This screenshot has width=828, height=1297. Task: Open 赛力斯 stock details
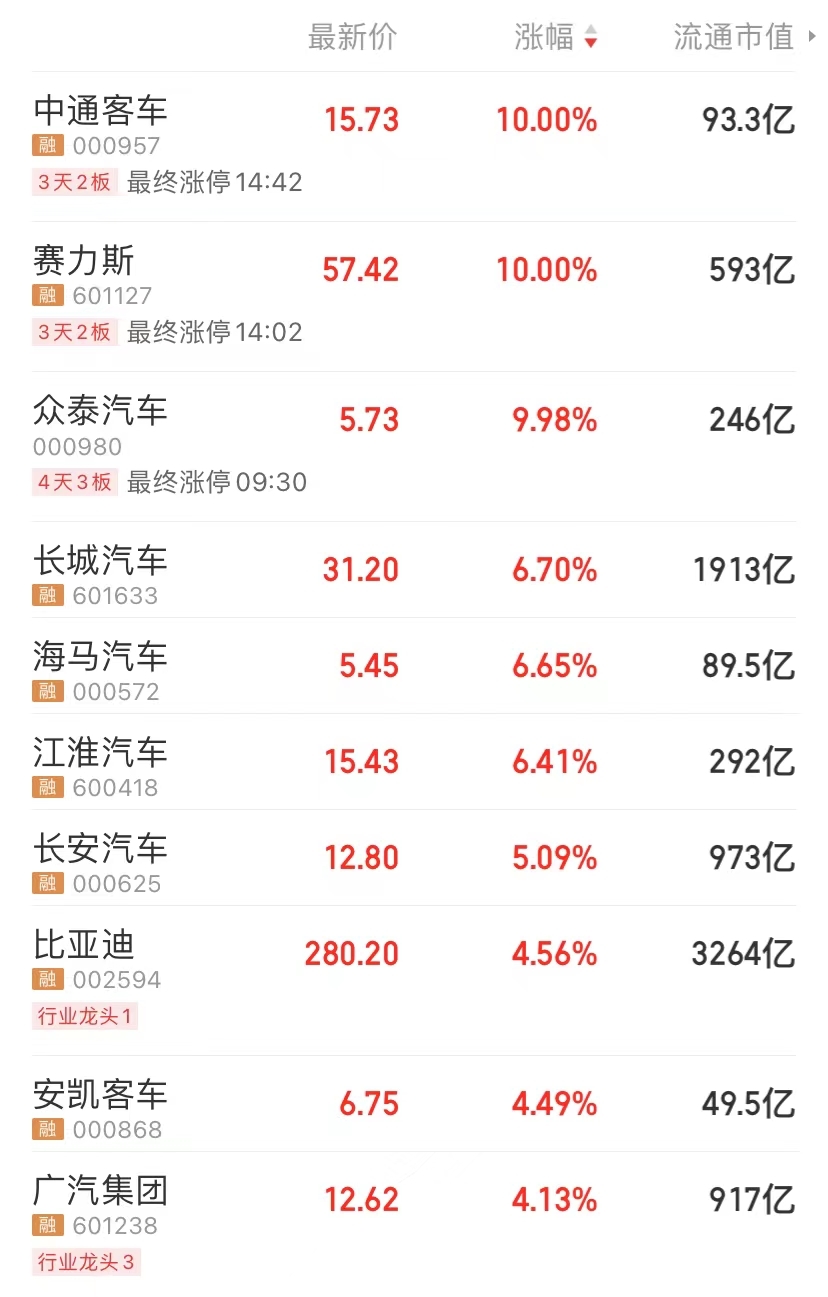click(x=84, y=261)
